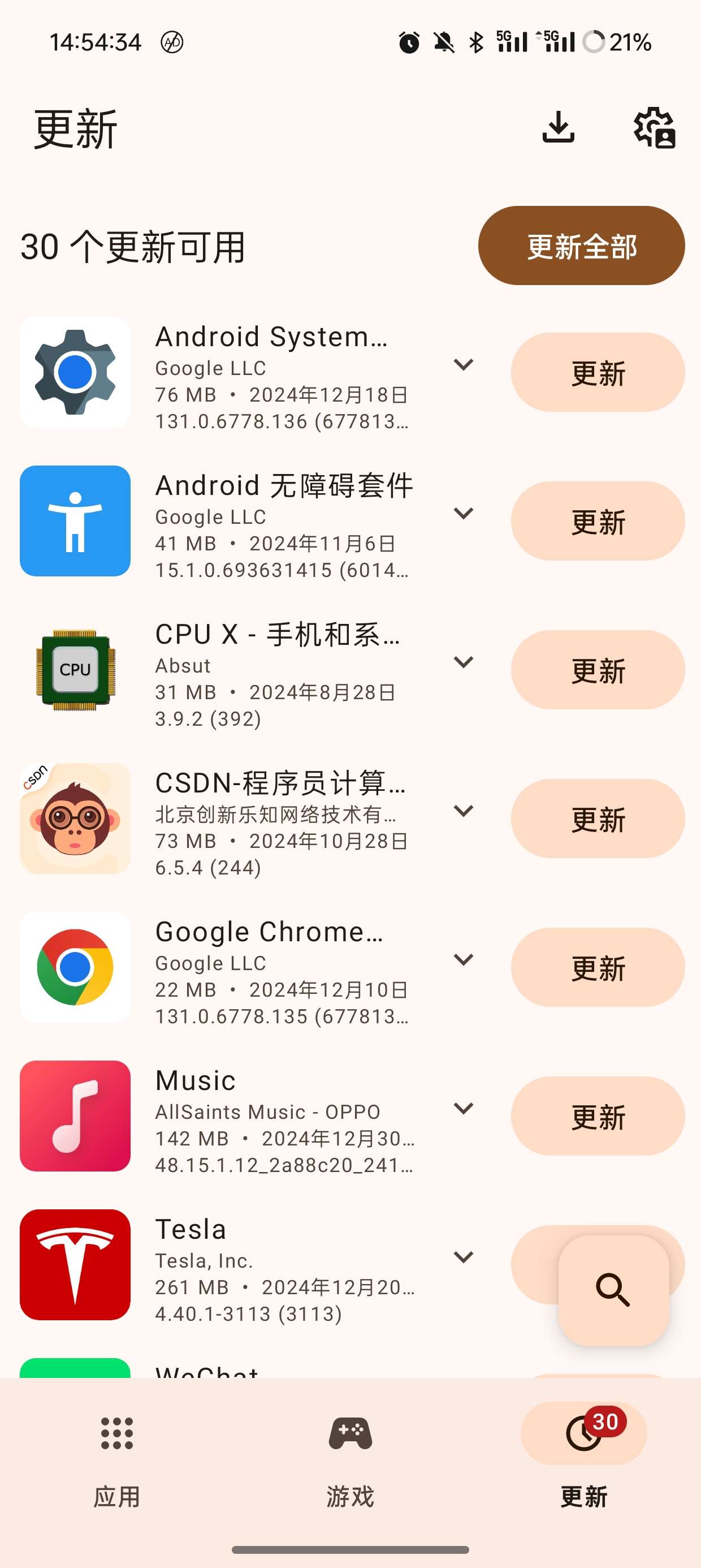Expand details for Android 无障碍套件
The width and height of the screenshot is (701, 1568).
(464, 513)
